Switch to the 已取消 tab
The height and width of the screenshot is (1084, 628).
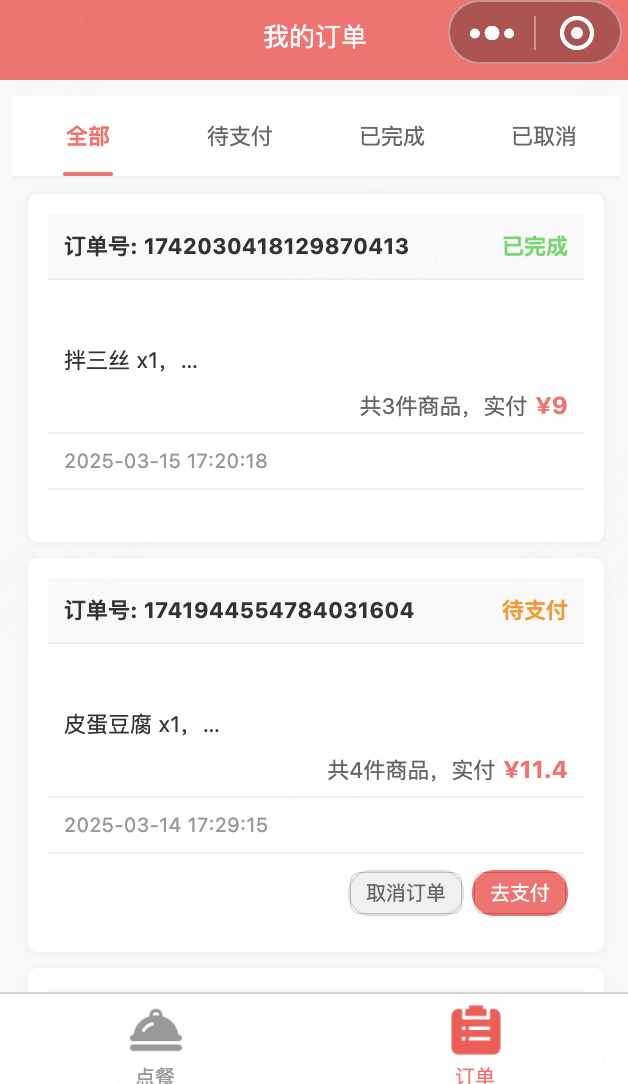[544, 136]
